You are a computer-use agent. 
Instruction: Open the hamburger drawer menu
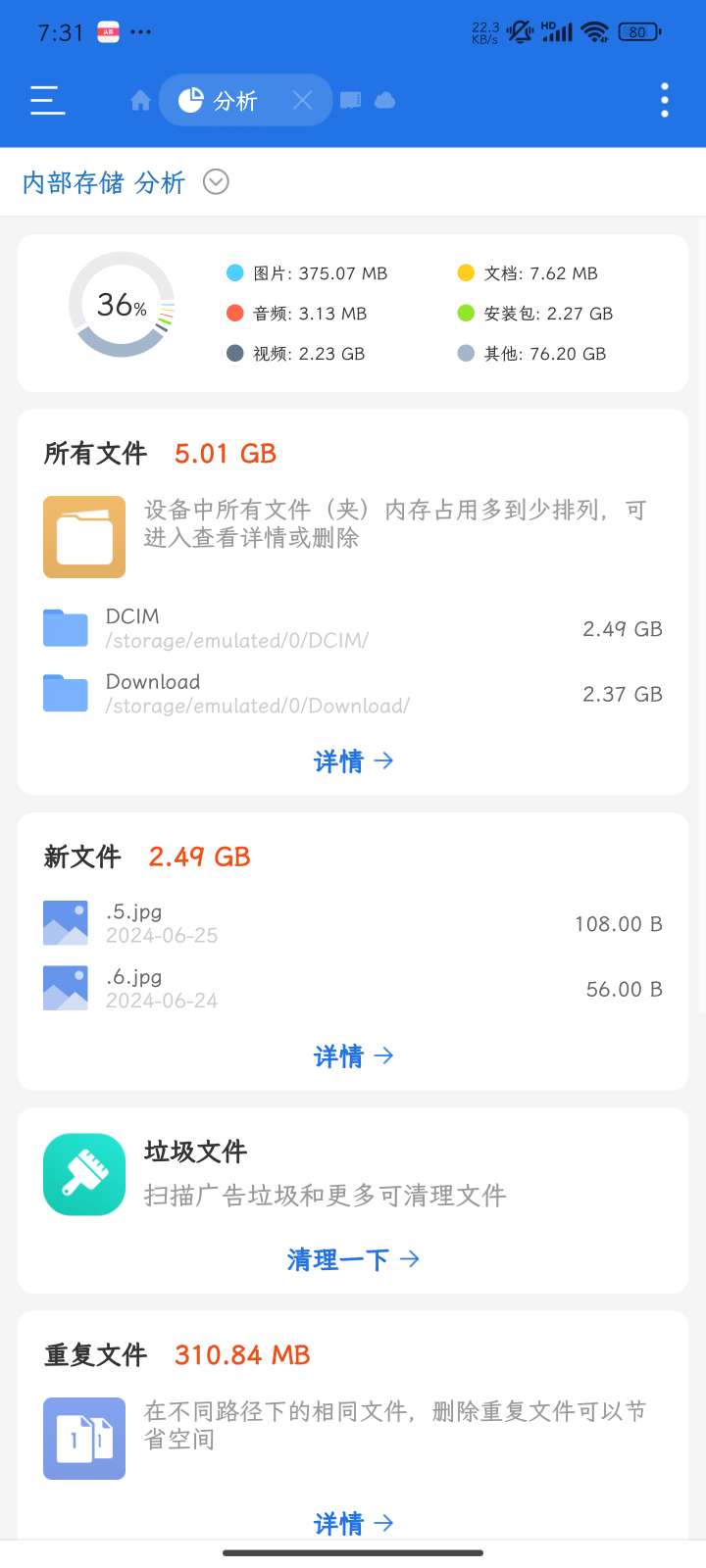tap(47, 100)
